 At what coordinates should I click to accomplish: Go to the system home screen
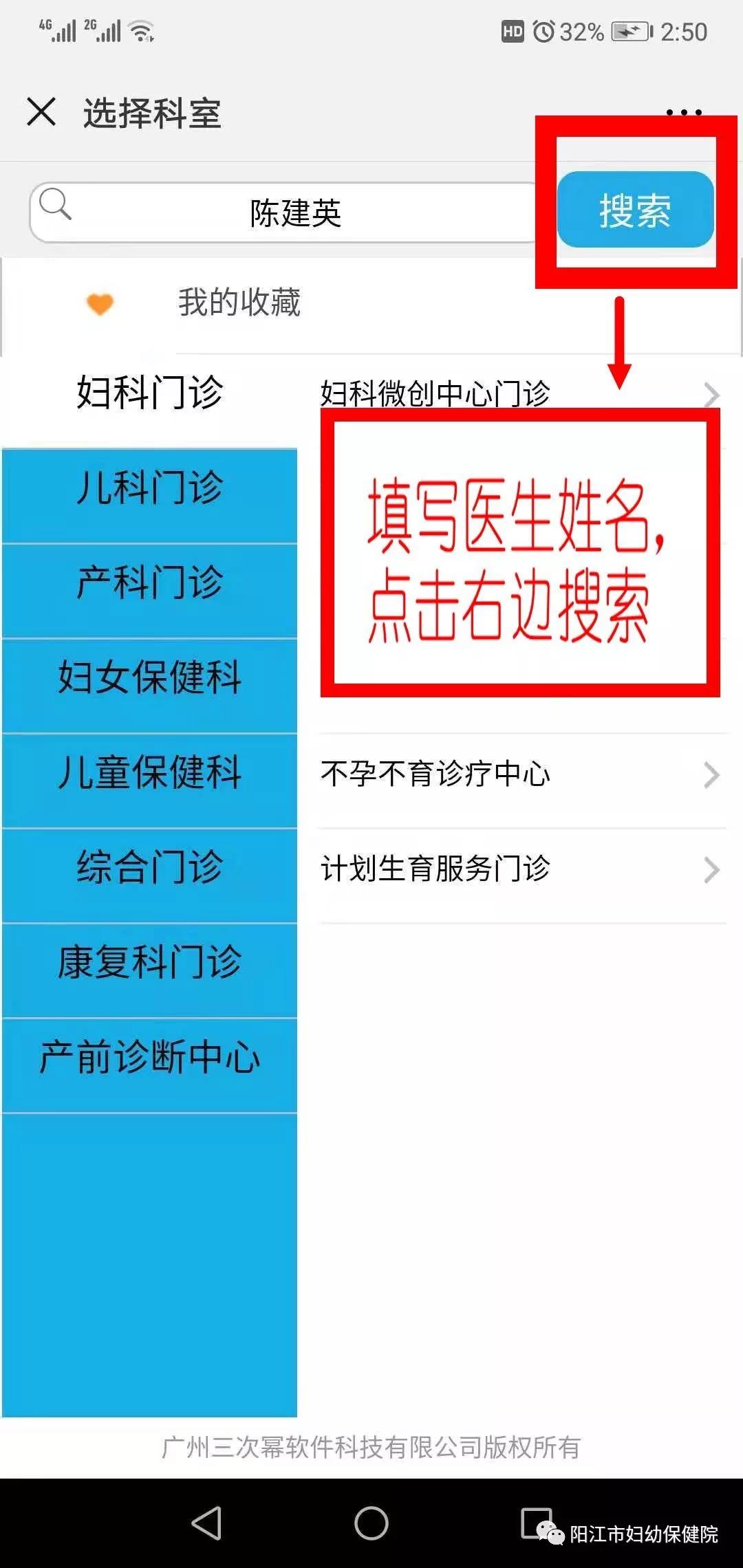tap(371, 1523)
